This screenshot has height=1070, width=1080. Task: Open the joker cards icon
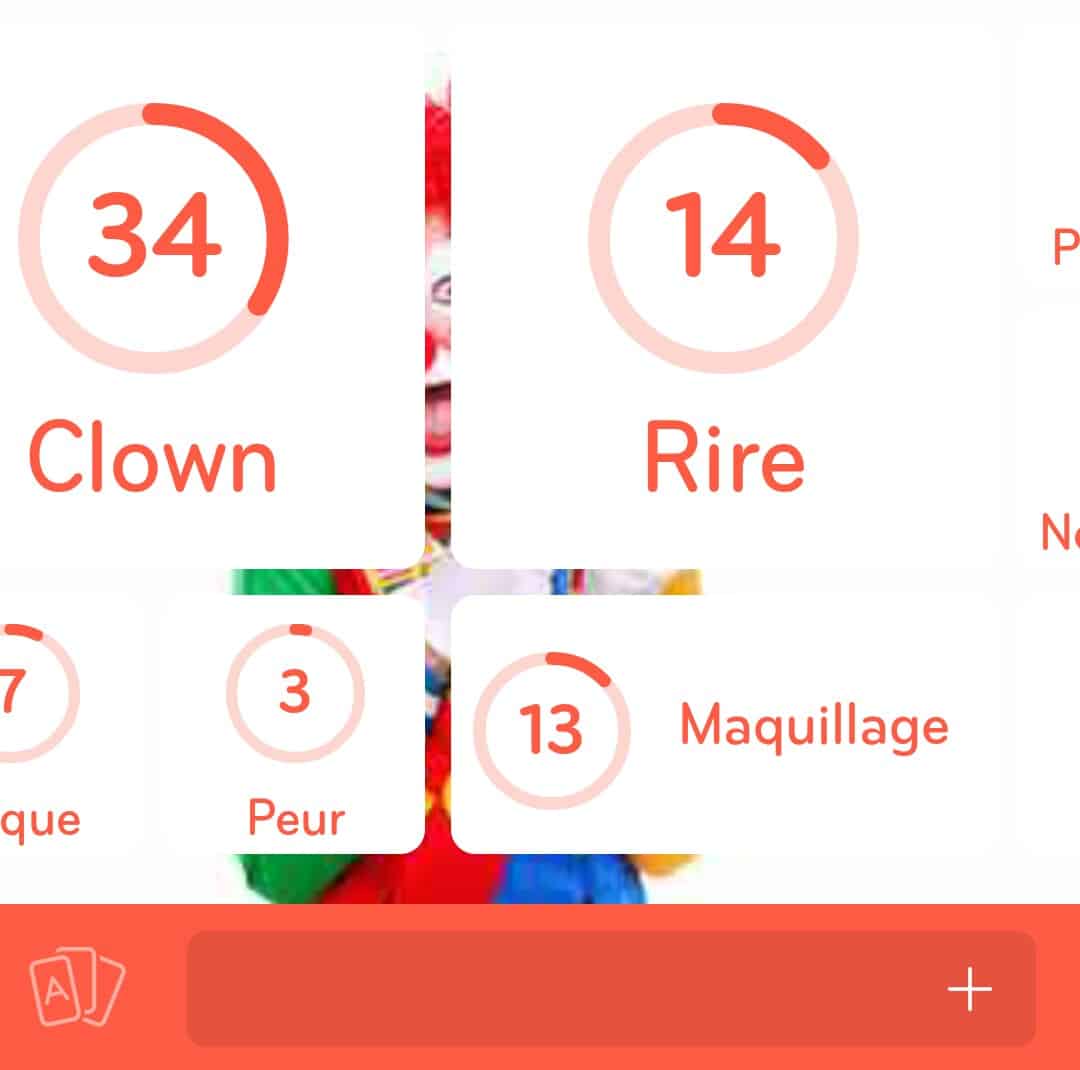[x=78, y=988]
